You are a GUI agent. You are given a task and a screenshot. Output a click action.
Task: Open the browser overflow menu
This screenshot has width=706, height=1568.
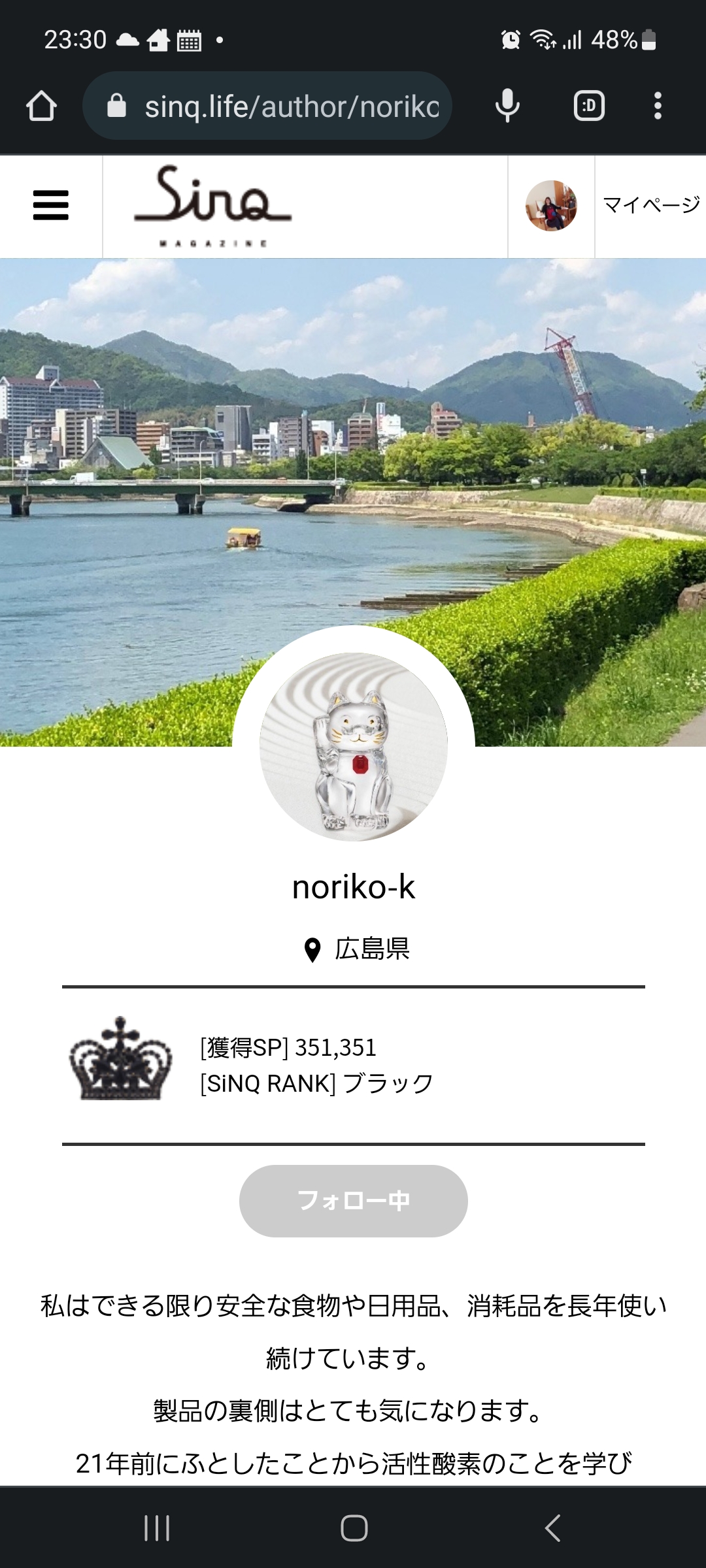pos(658,106)
